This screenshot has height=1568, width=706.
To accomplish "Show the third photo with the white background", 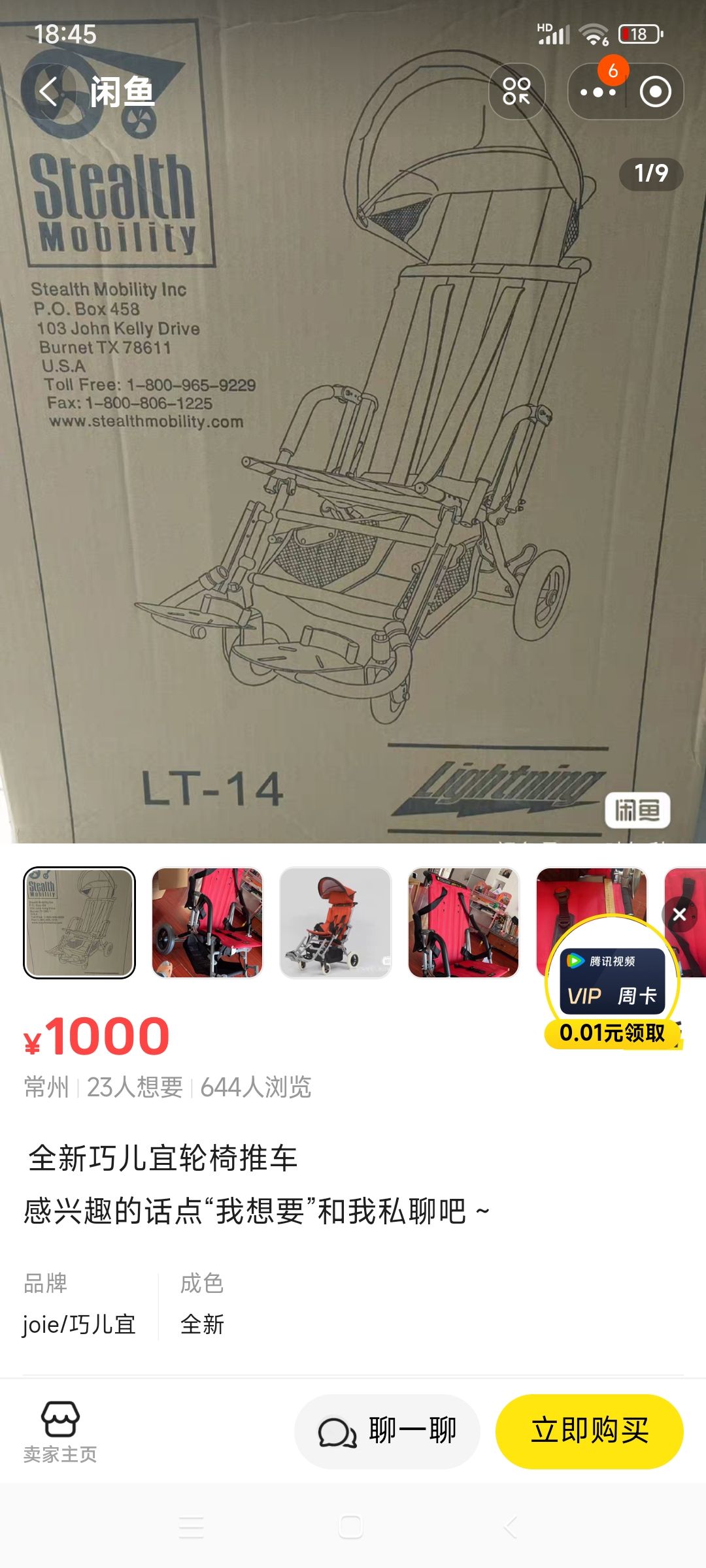I will coord(335,923).
